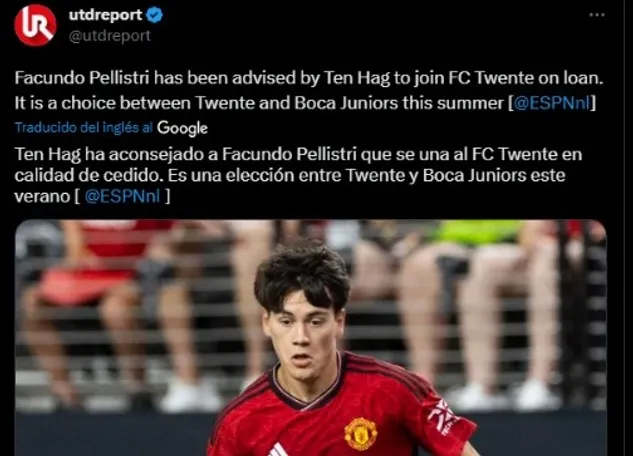Open @ESPNnl mention in Spanish translation
This screenshot has width=633, height=456.
pos(123,196)
